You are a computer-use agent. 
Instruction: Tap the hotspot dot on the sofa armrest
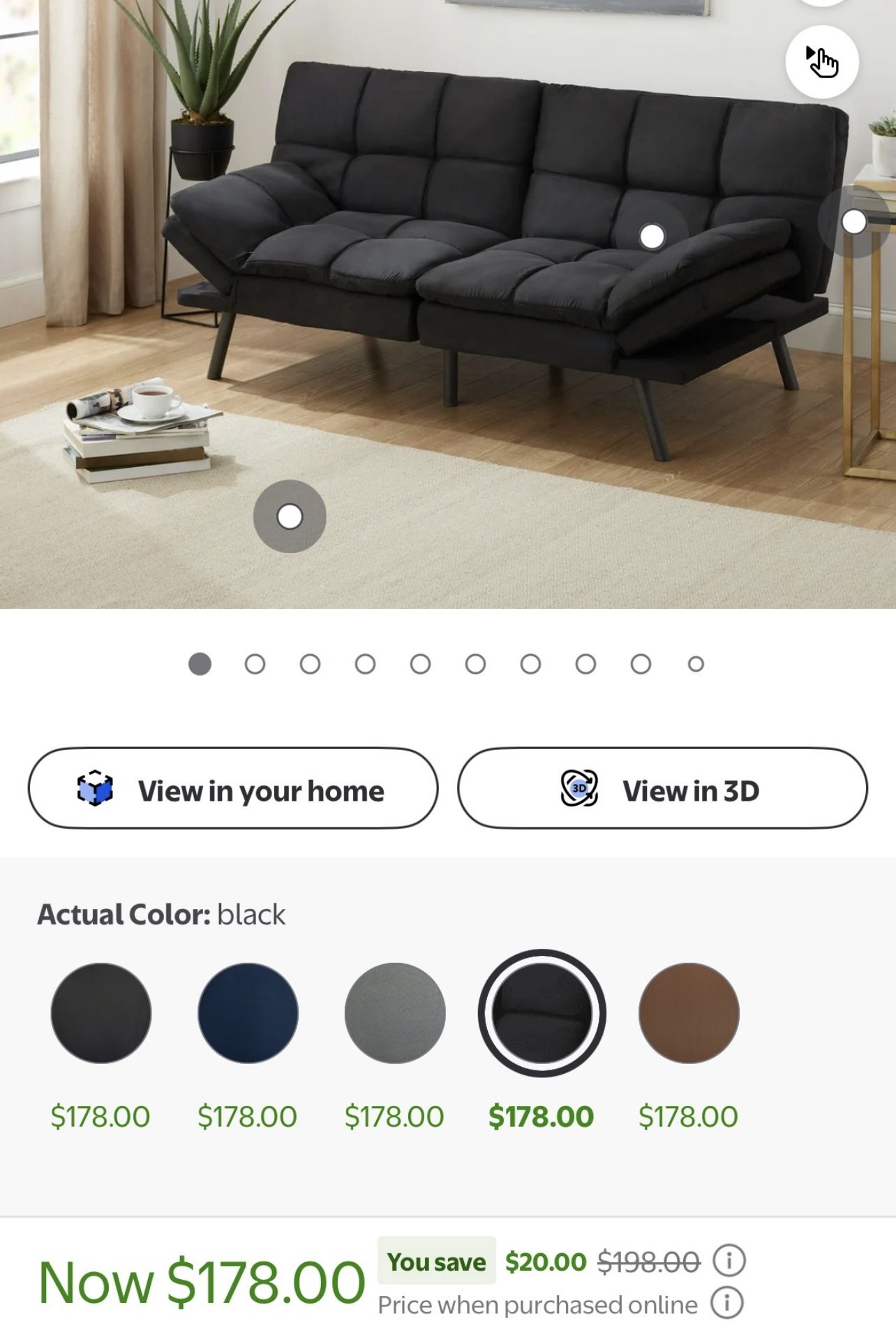[652, 236]
